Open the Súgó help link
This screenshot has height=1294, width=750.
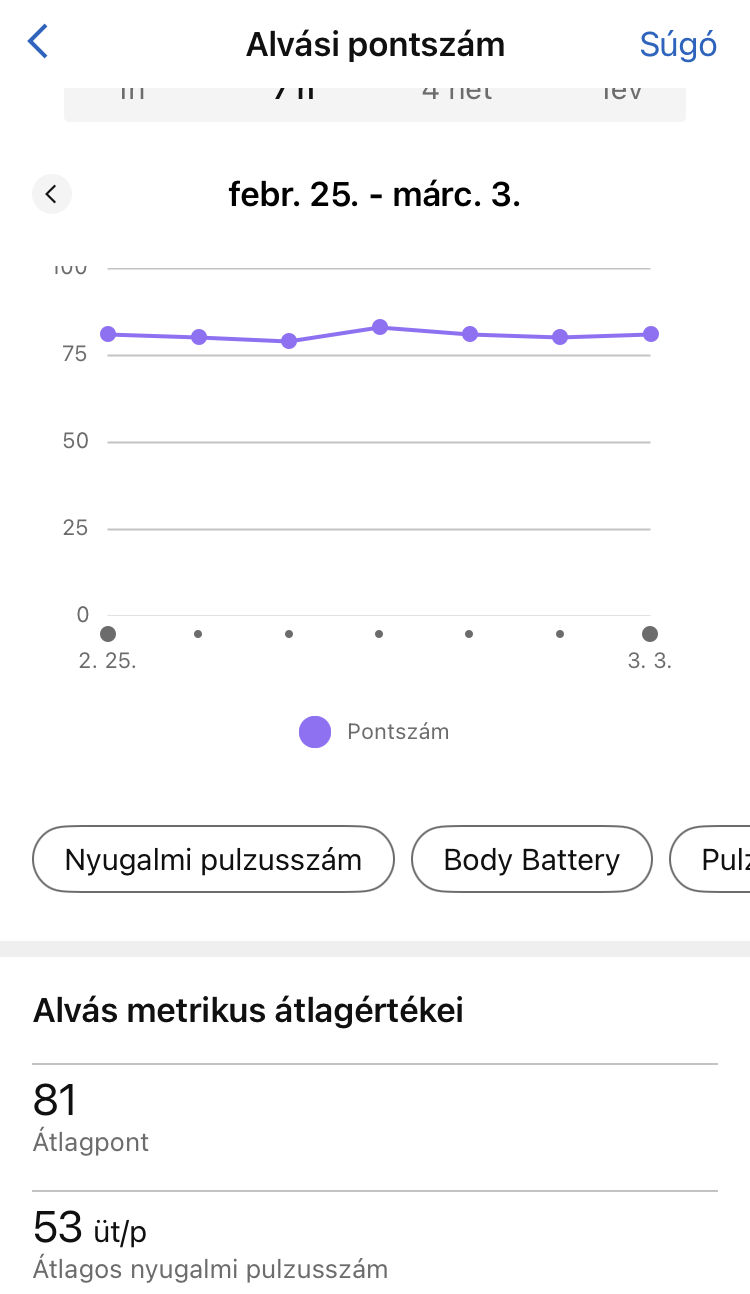(x=678, y=45)
